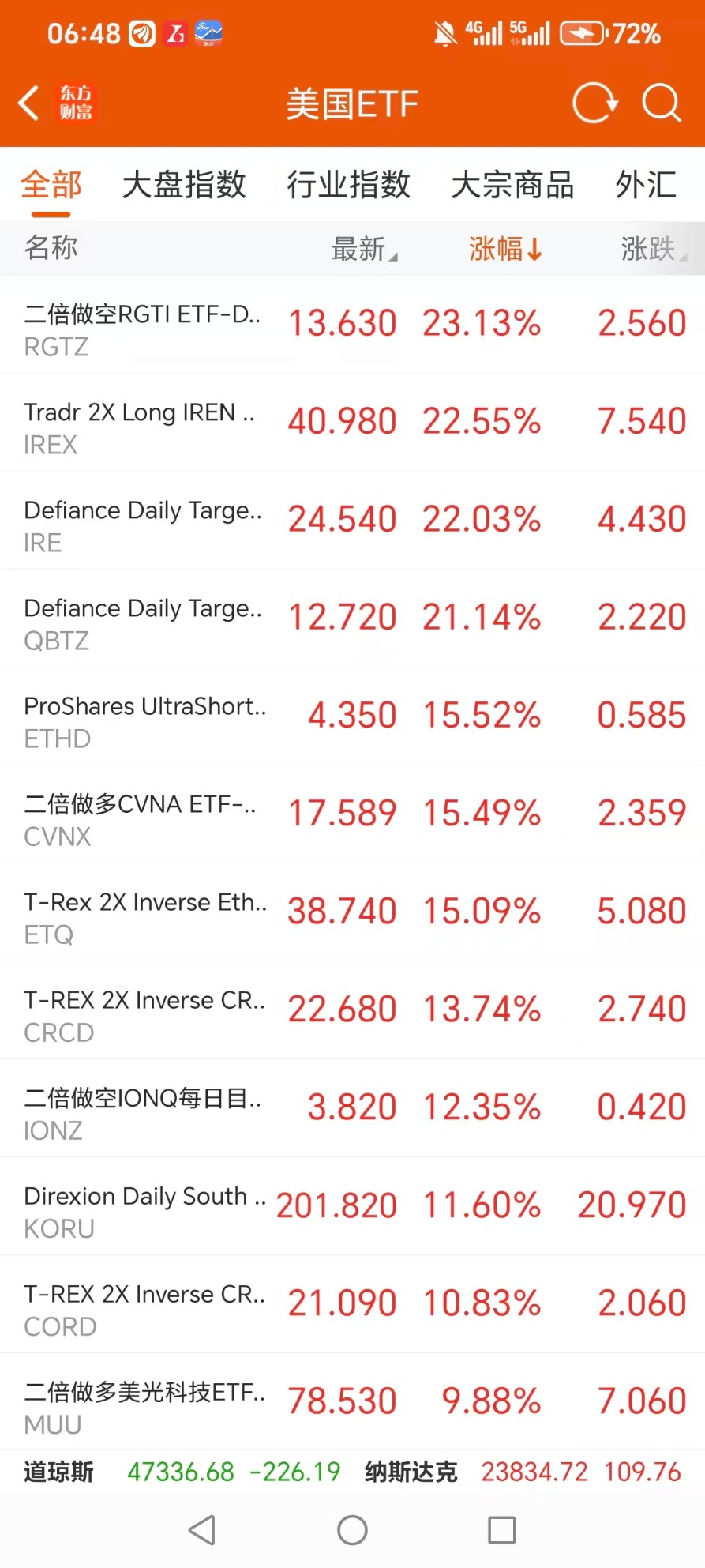The width and height of the screenshot is (705, 1568).
Task: Tap the system home button
Action: 352,1530
